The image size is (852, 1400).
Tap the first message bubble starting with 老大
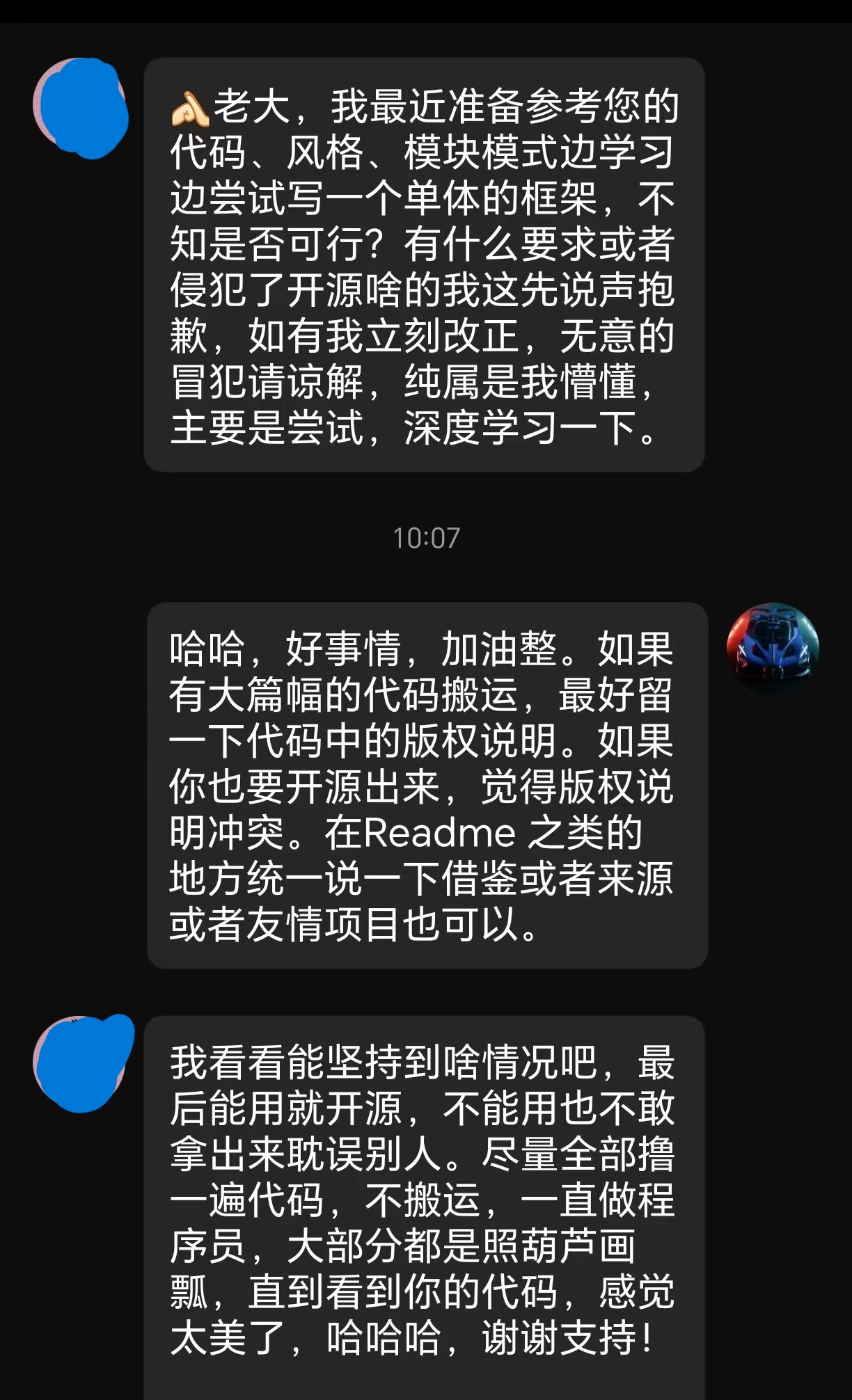425,264
